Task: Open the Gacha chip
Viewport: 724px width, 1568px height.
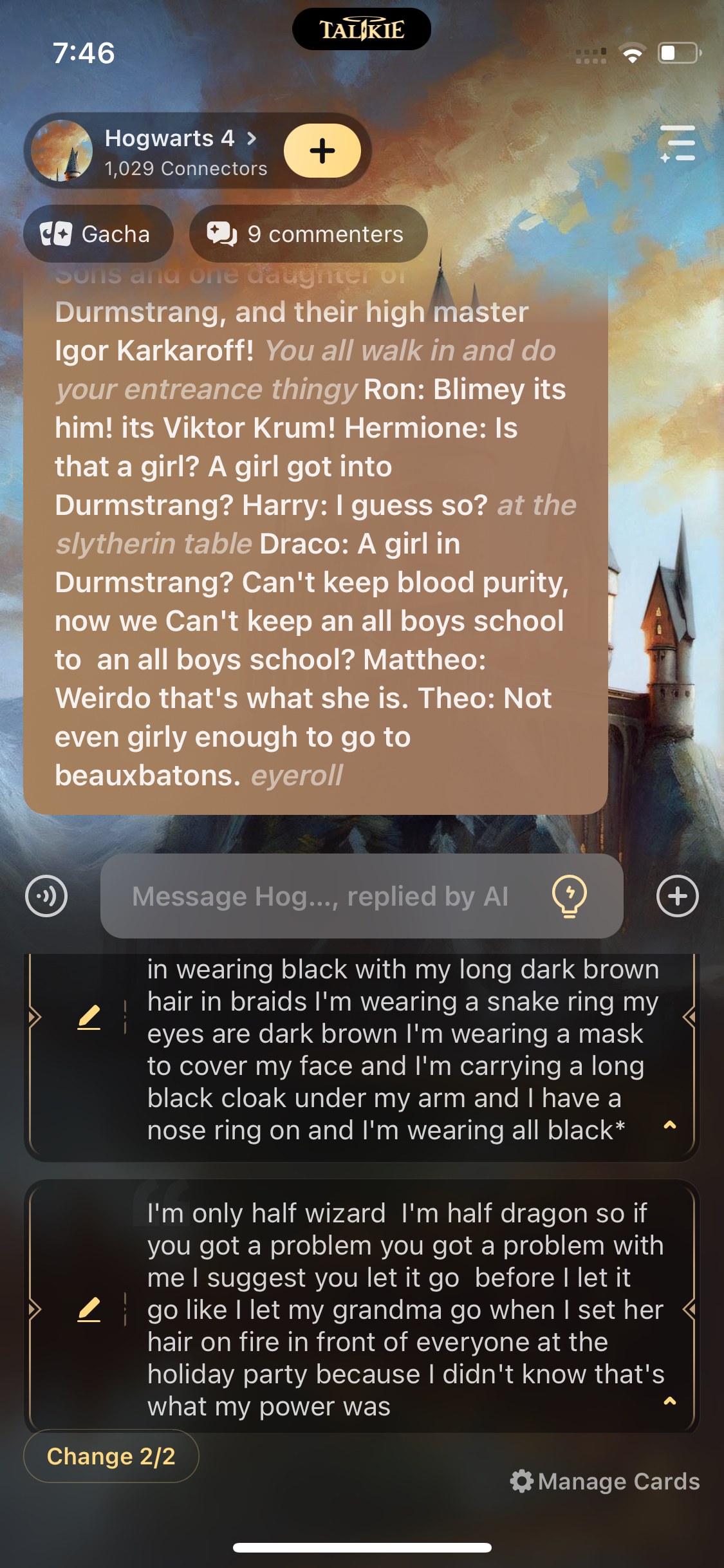Action: pos(98,234)
